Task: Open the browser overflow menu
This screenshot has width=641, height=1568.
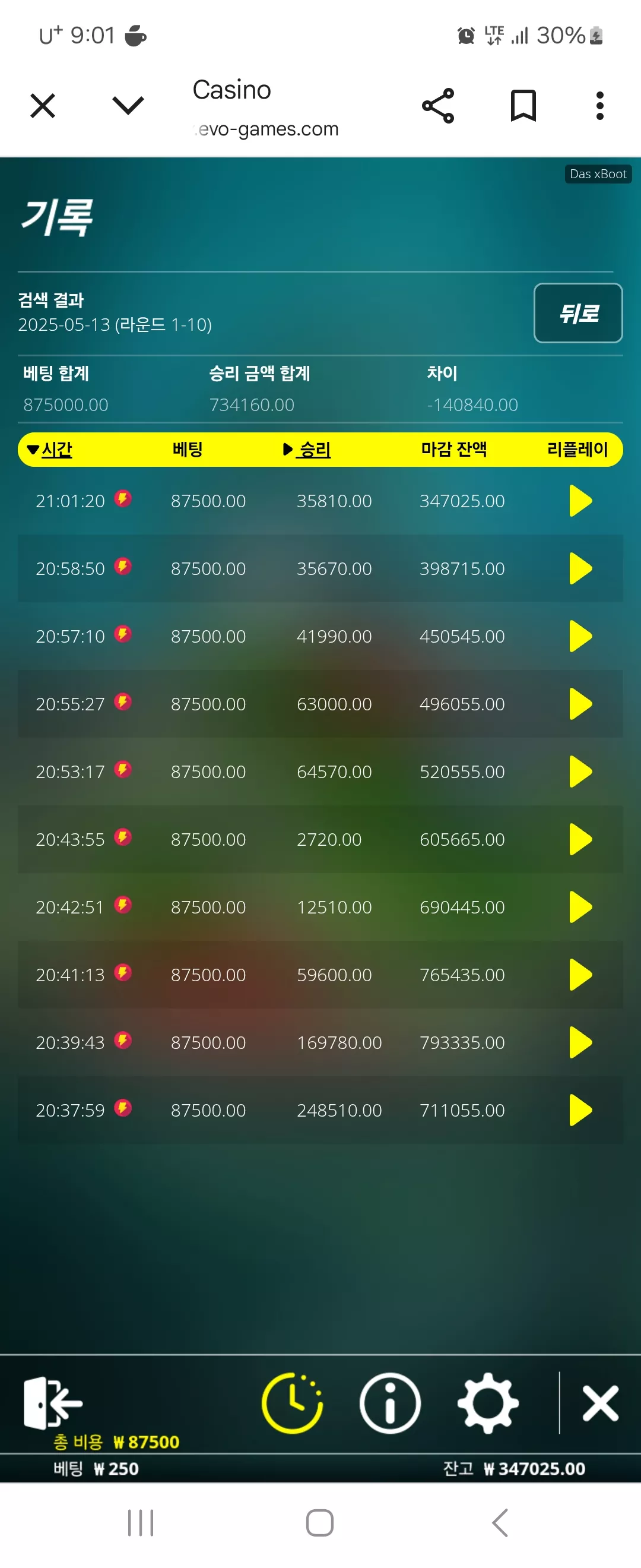Action: click(x=599, y=106)
